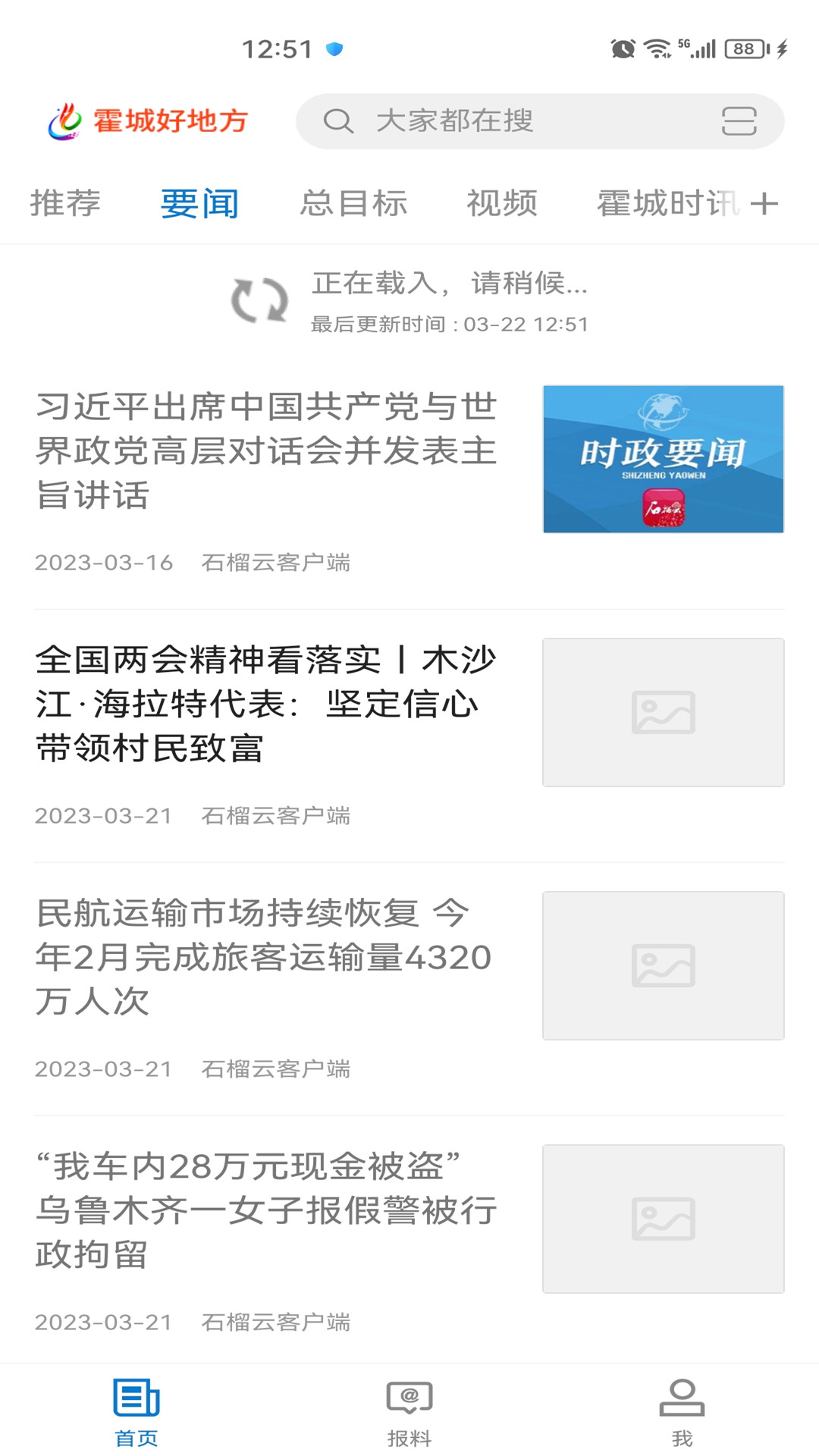
Task: Tap the 我 profile icon
Action: [x=682, y=1408]
